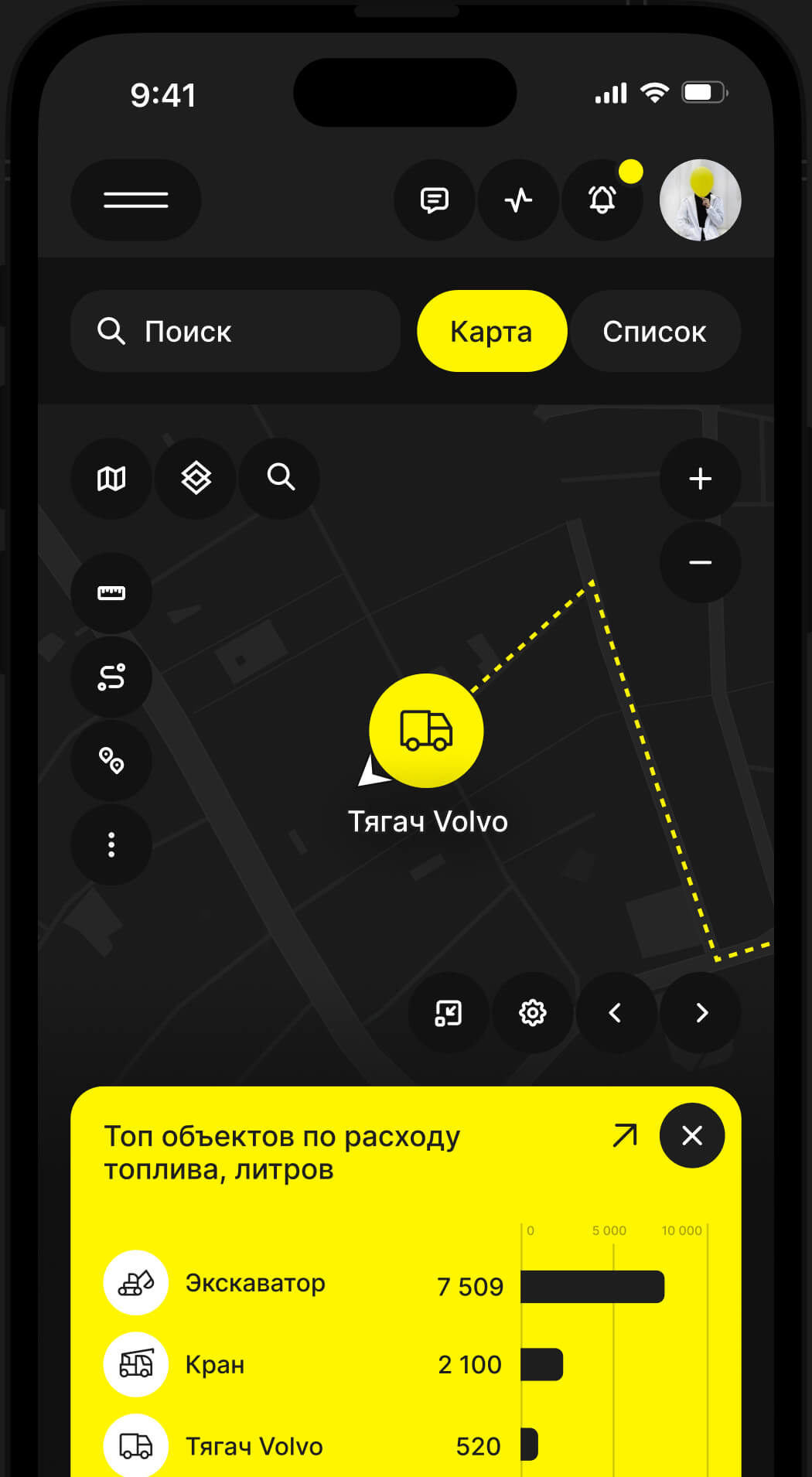Change the map type

(x=111, y=478)
